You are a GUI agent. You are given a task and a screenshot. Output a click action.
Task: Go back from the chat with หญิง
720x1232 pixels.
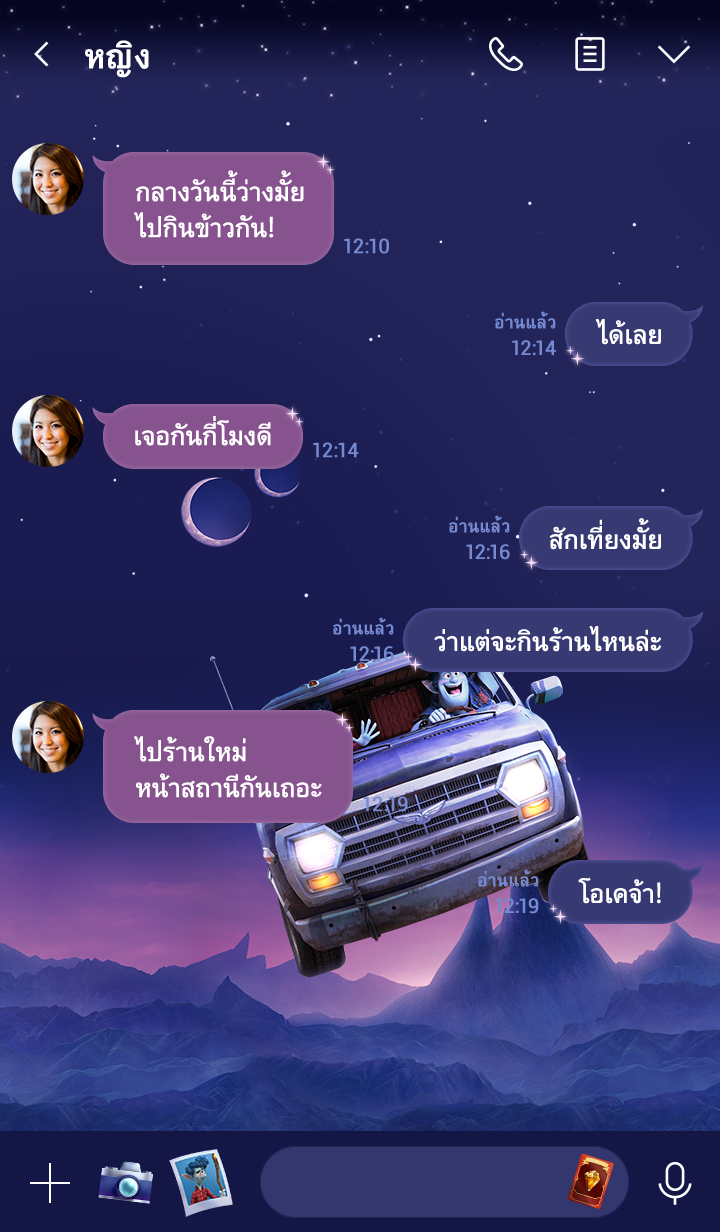(41, 55)
